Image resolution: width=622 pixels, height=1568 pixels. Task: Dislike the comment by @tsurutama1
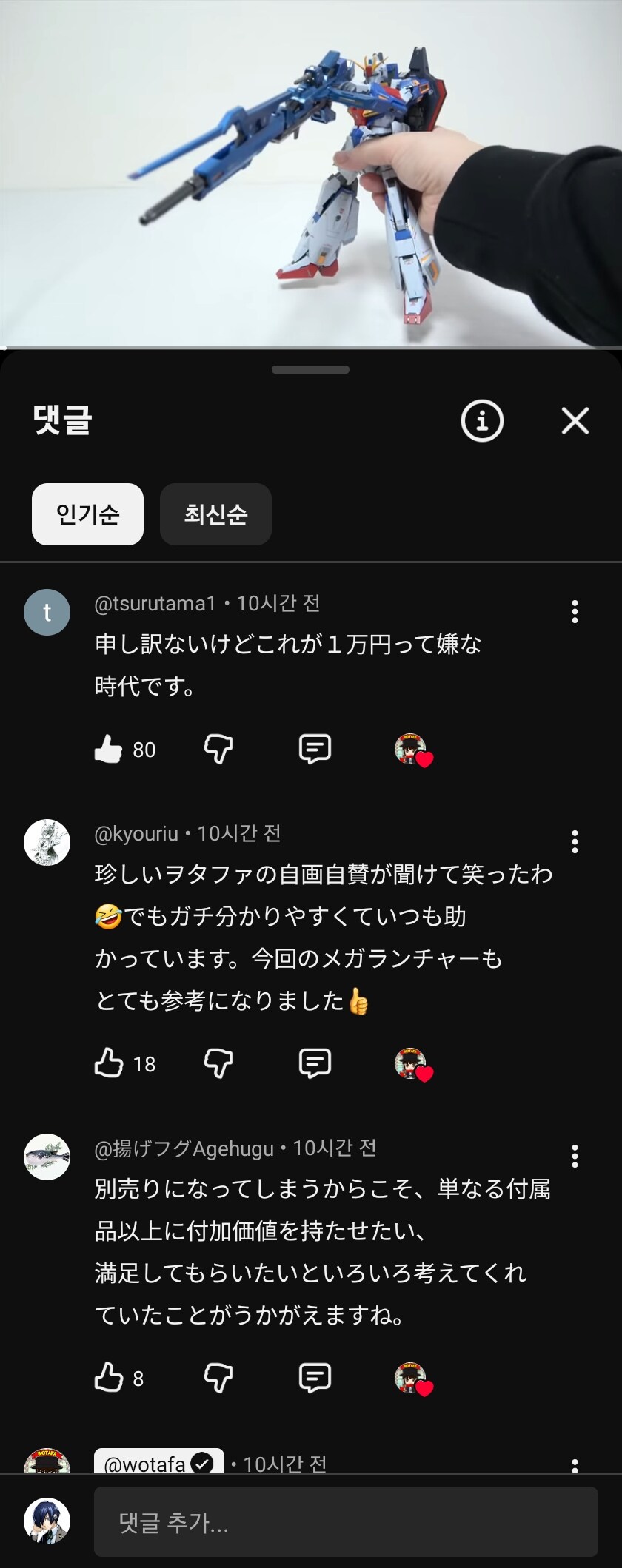218,749
